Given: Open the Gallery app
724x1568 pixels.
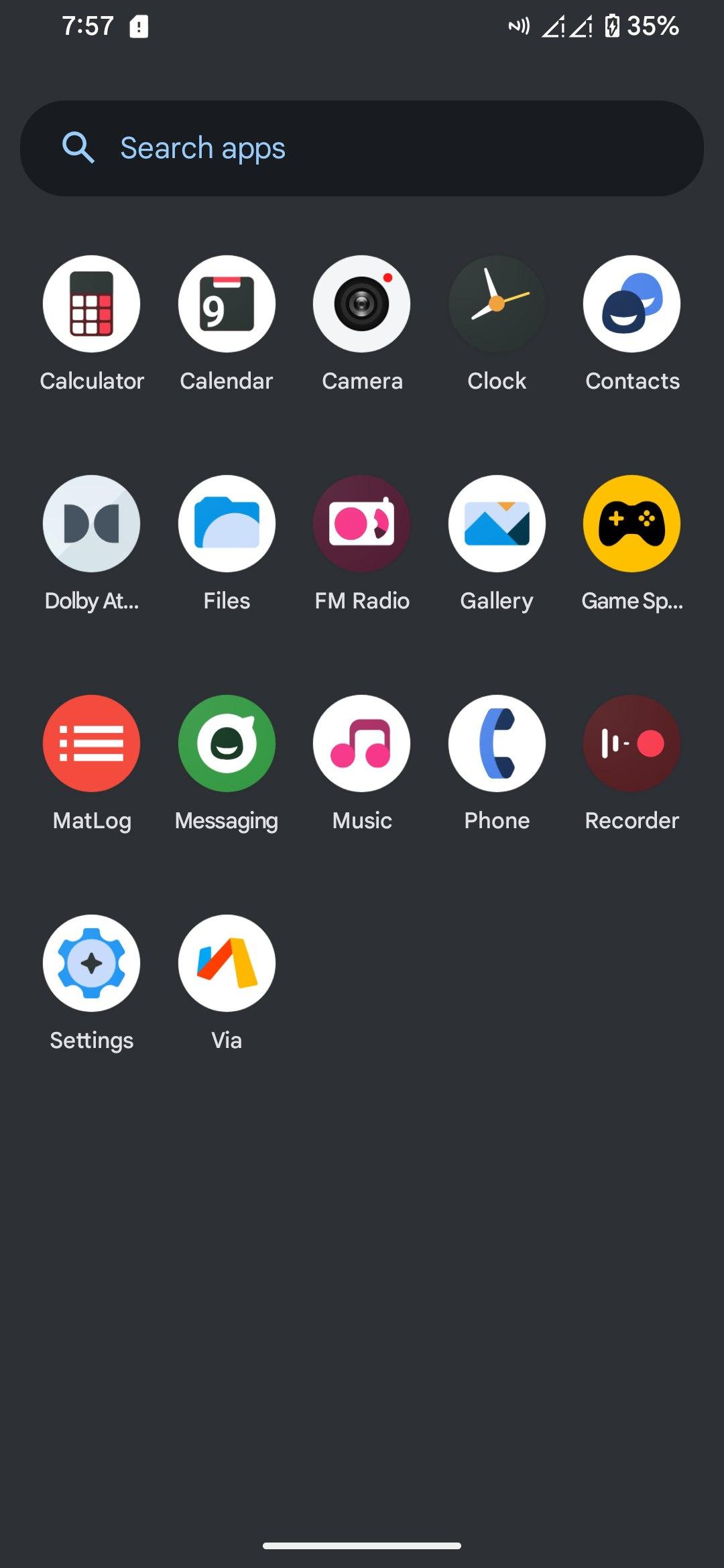Looking at the screenshot, I should click(x=497, y=524).
